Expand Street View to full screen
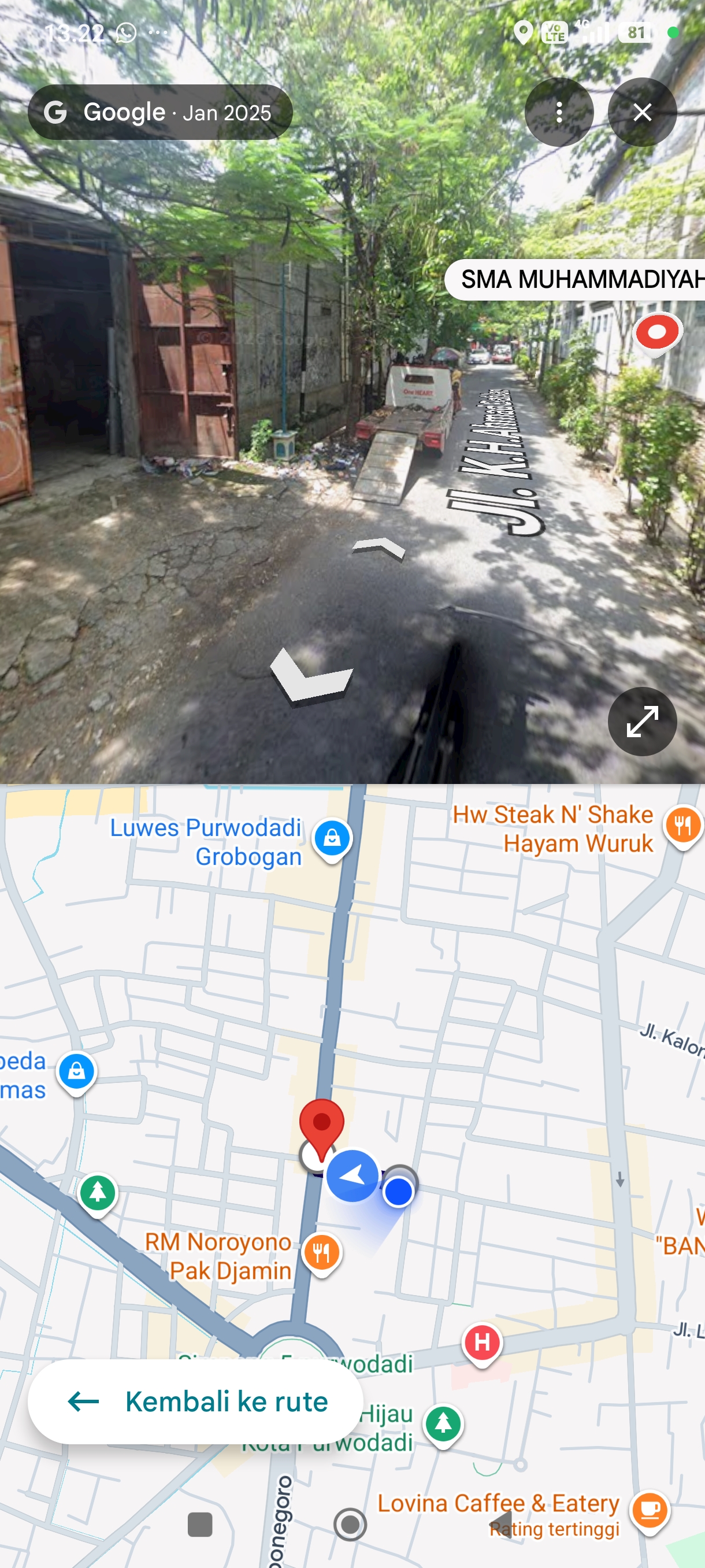Screen dimensions: 705x1568 click(642, 722)
